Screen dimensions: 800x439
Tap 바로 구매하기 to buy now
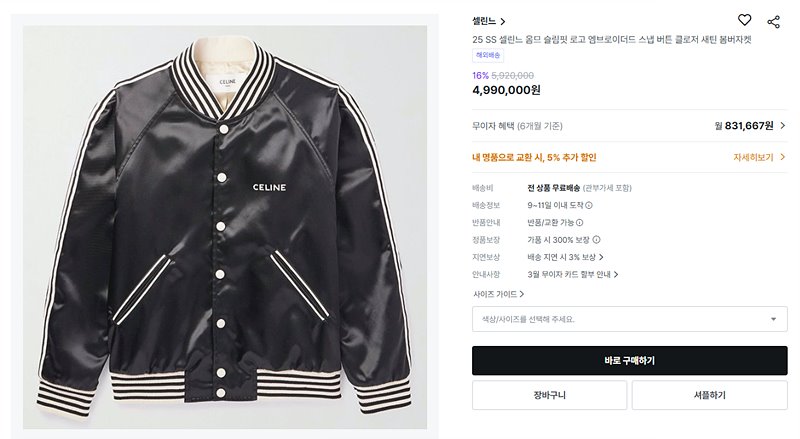pyautogui.click(x=629, y=361)
